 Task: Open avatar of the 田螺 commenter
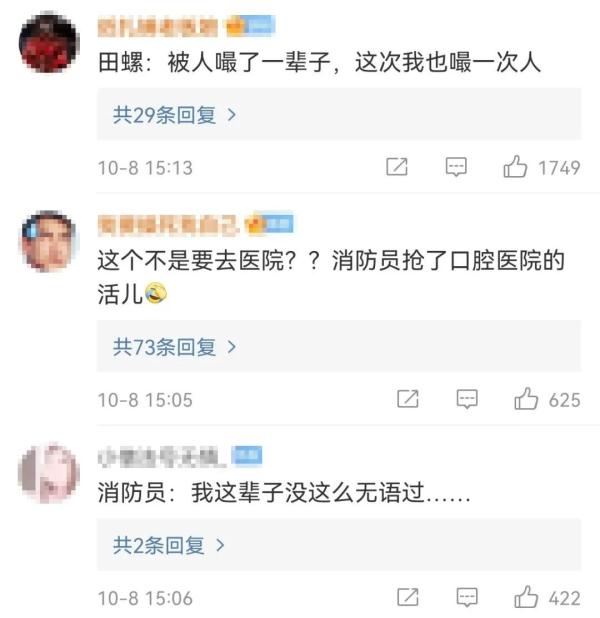49,43
